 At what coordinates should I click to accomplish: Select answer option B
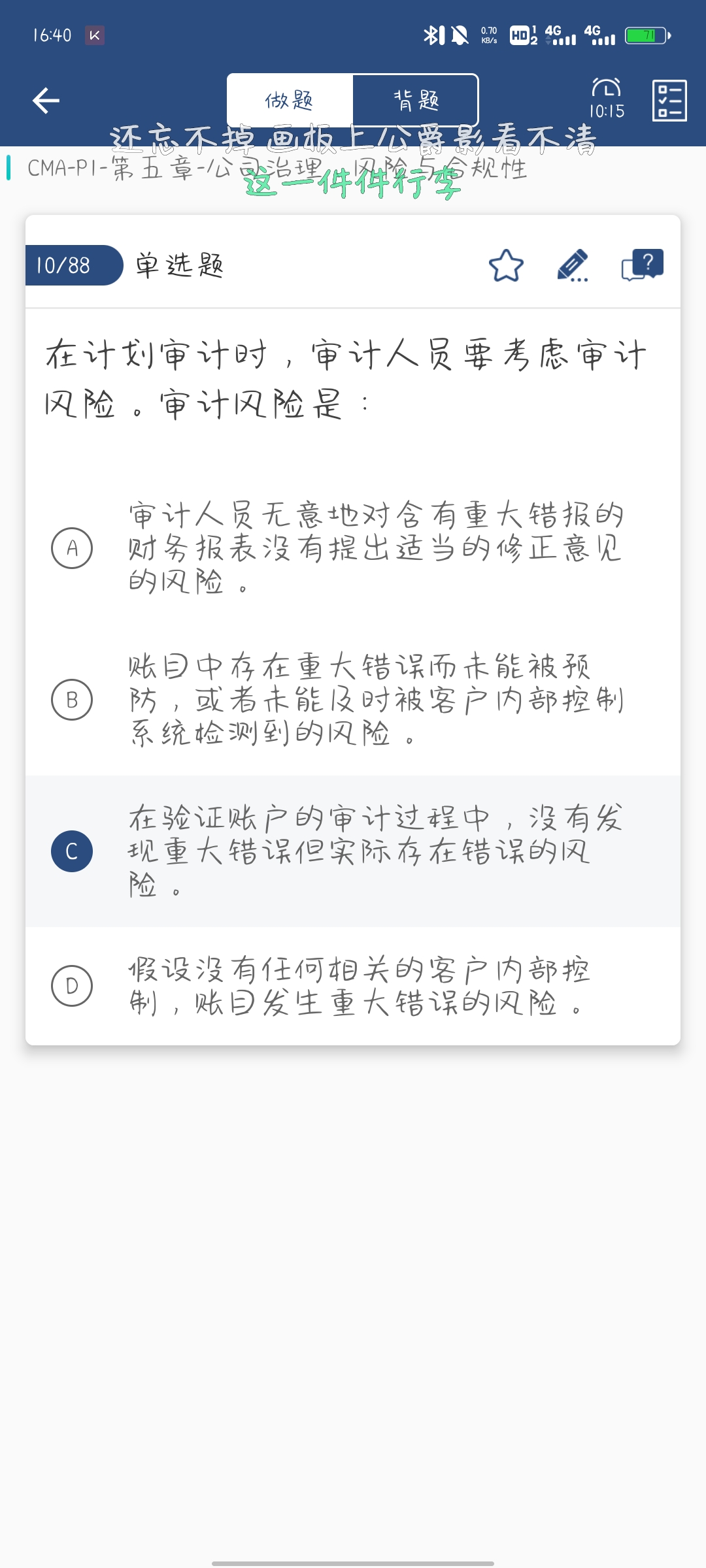[x=72, y=700]
